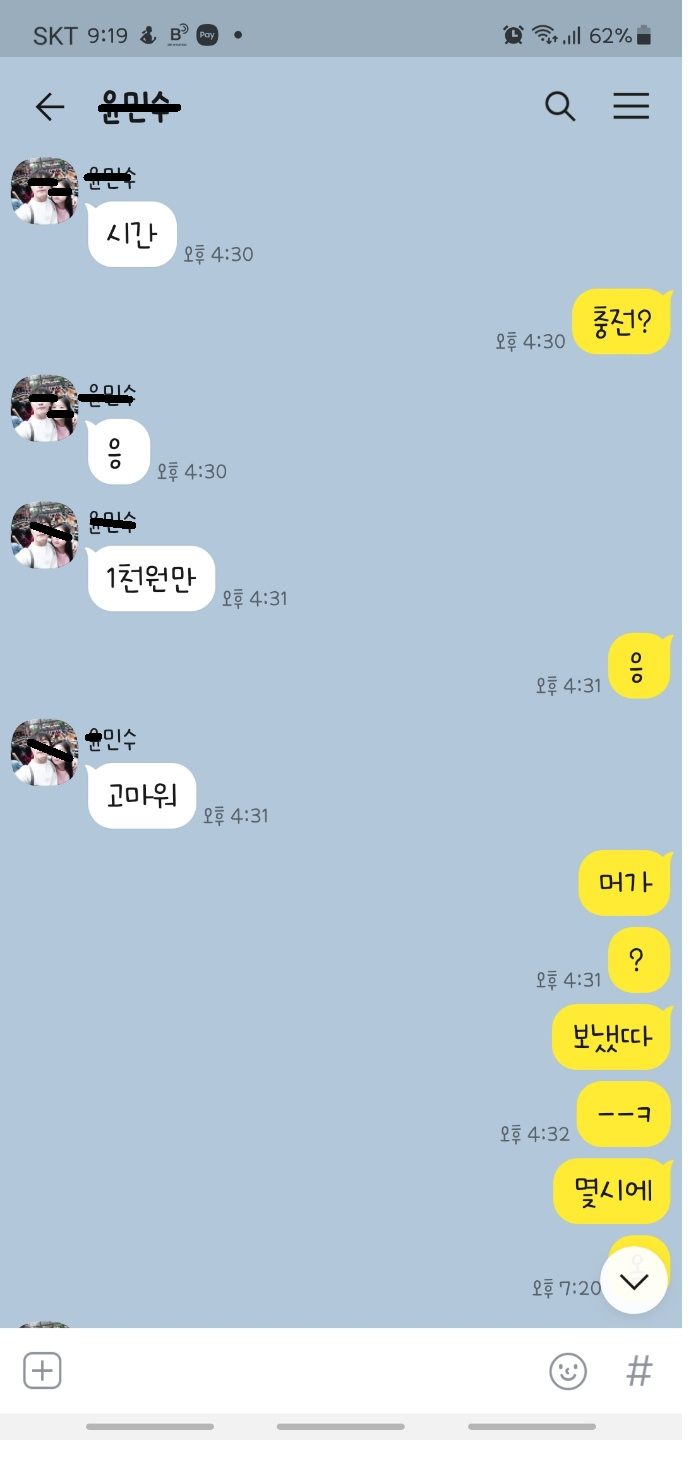
Task: Open the chat room hamburger menu
Action: 631,106
